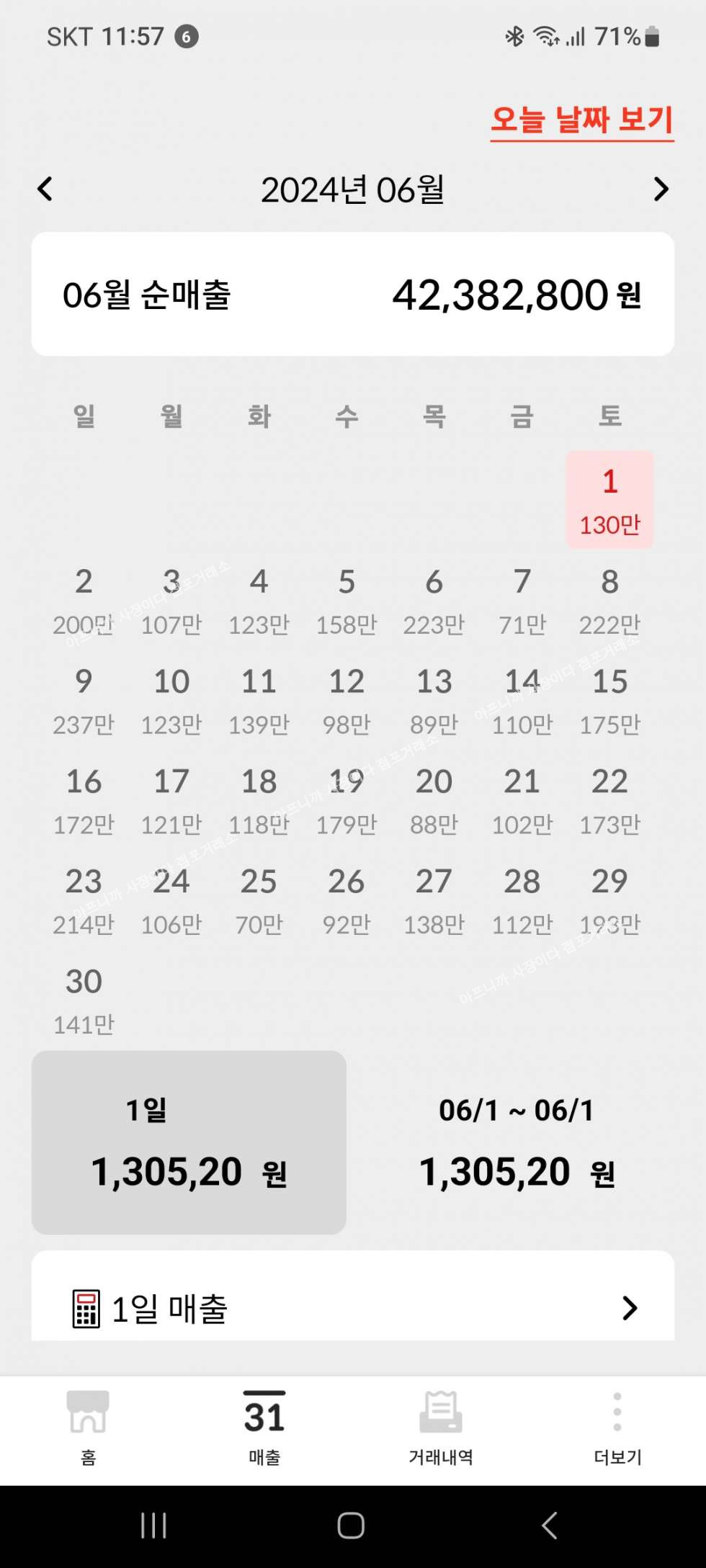
Task: Tap the 오늘 날짜 보기 link
Action: (x=581, y=120)
